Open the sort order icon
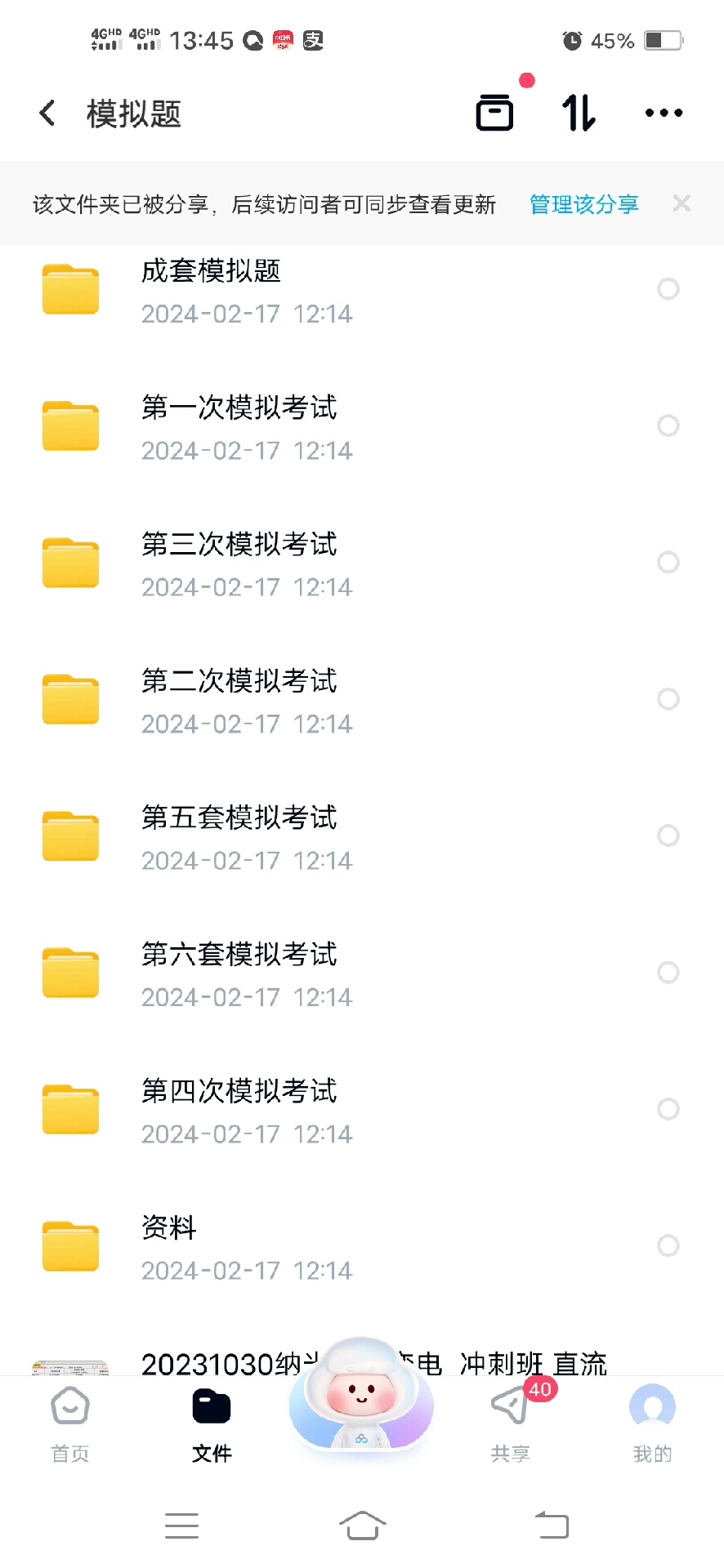724x1568 pixels. tap(579, 113)
